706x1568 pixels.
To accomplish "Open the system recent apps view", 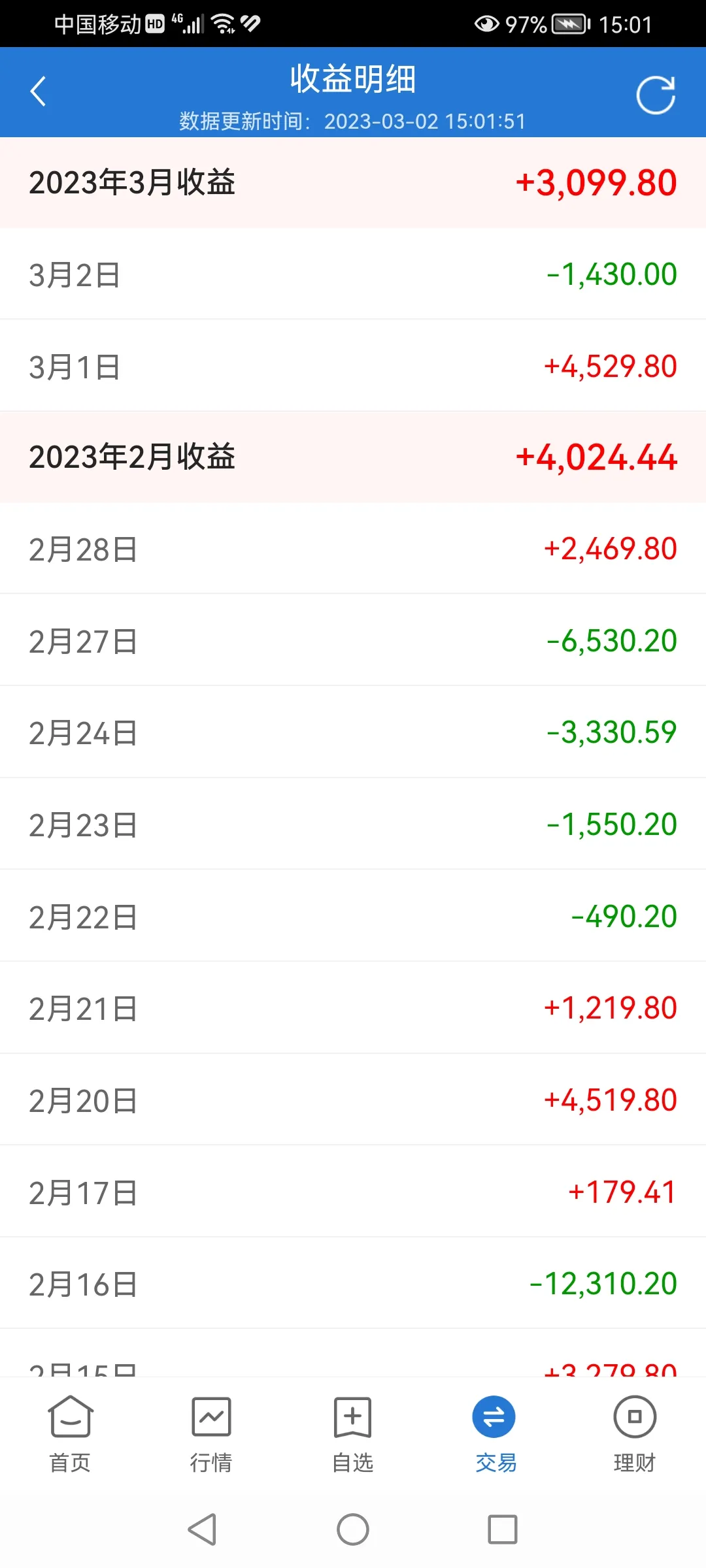I will coord(502,1529).
